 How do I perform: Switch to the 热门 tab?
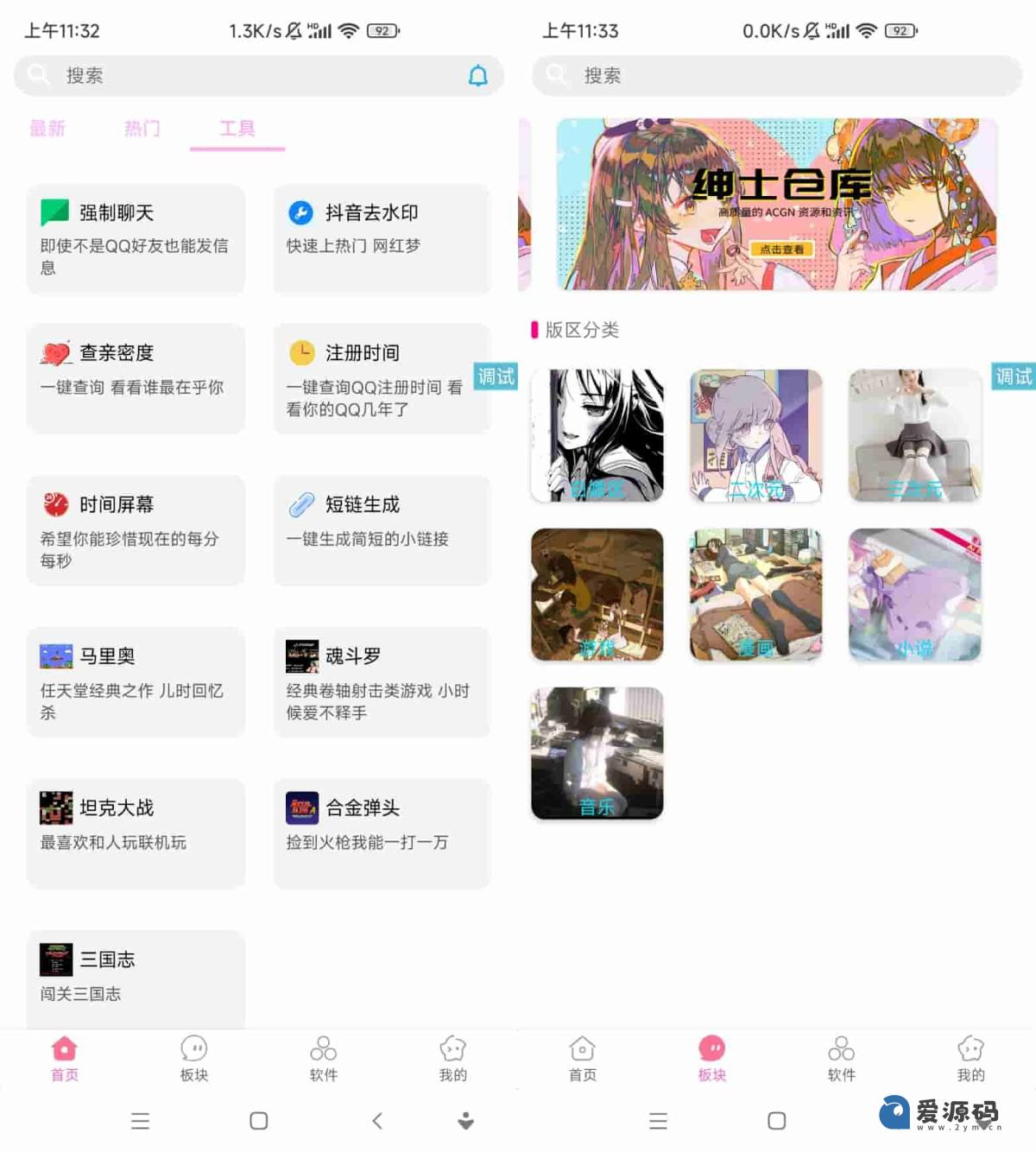142,129
